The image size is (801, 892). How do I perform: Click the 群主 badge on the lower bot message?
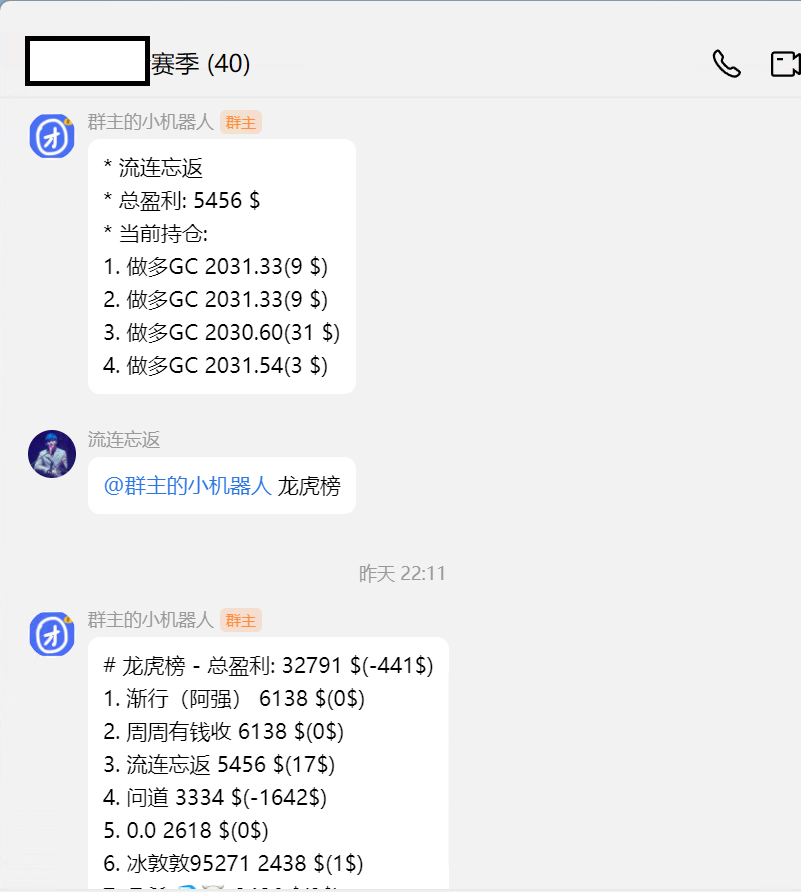pos(240,620)
